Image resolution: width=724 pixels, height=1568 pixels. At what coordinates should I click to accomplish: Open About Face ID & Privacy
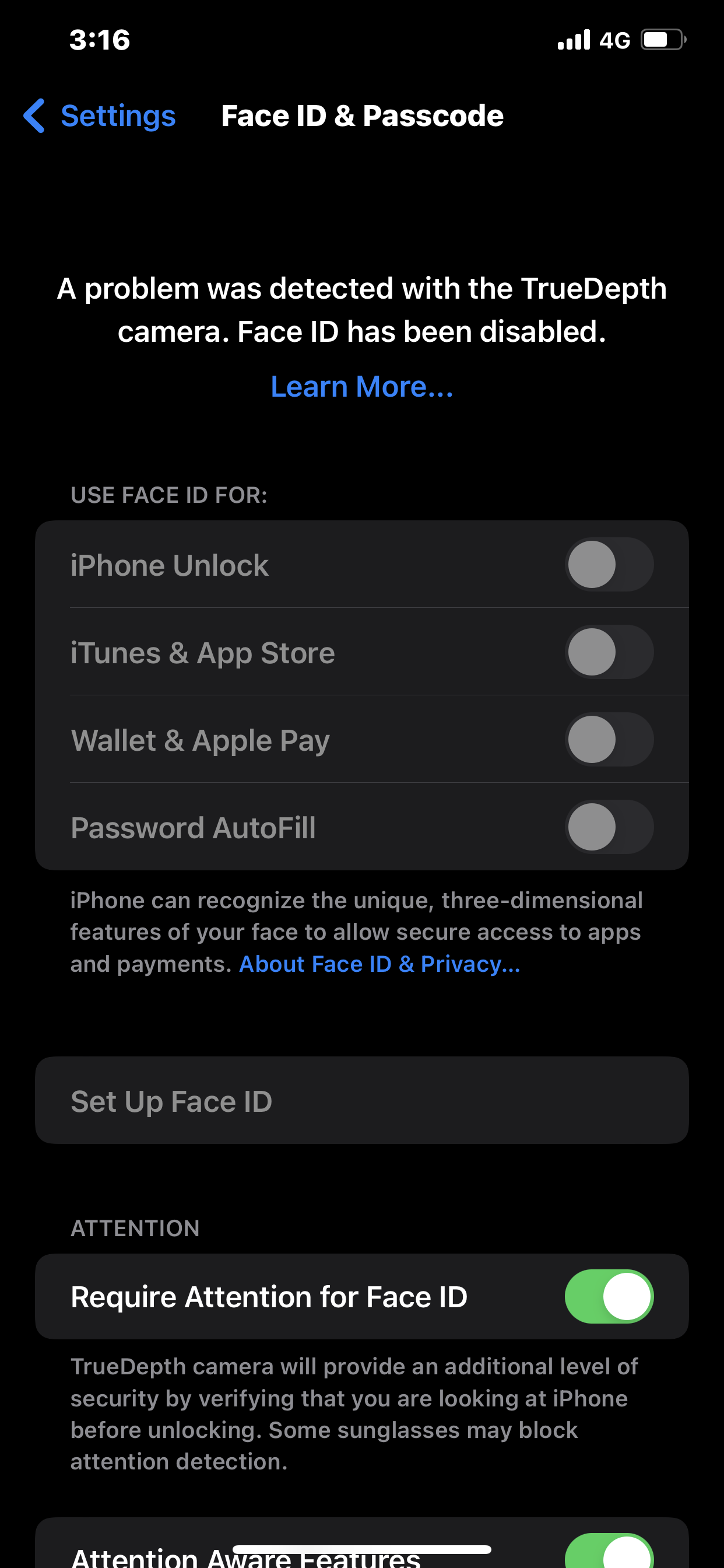pos(379,964)
